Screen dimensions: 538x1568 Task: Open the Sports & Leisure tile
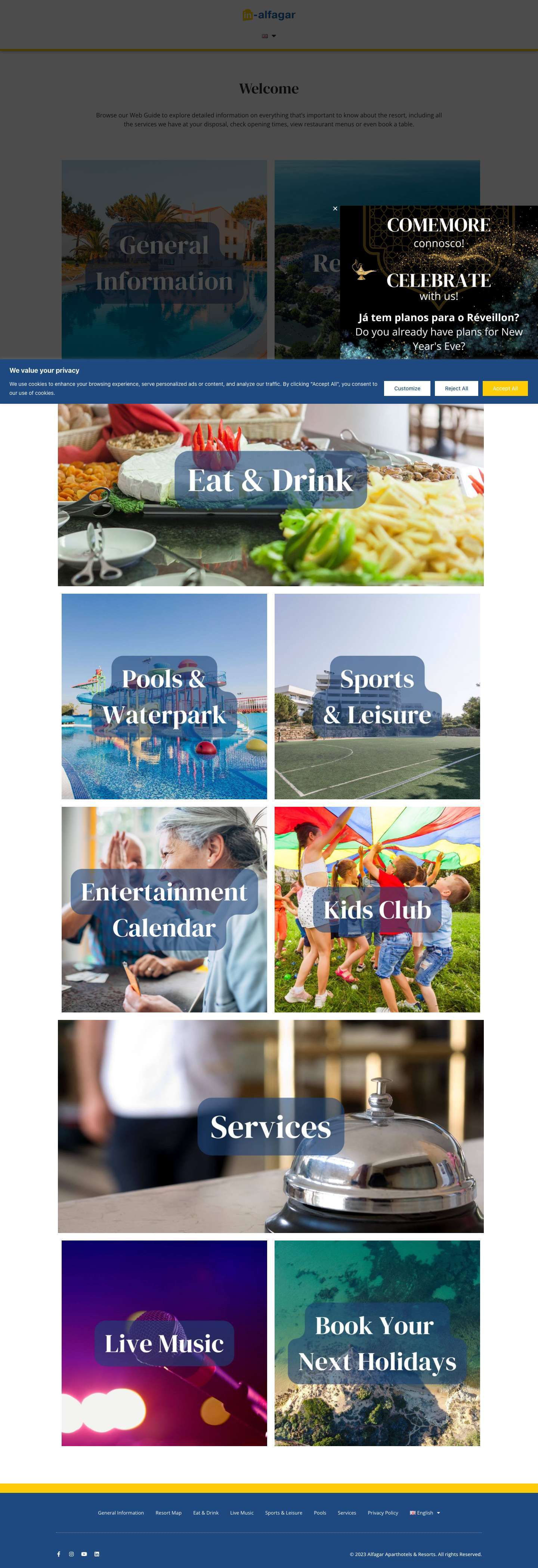click(377, 697)
